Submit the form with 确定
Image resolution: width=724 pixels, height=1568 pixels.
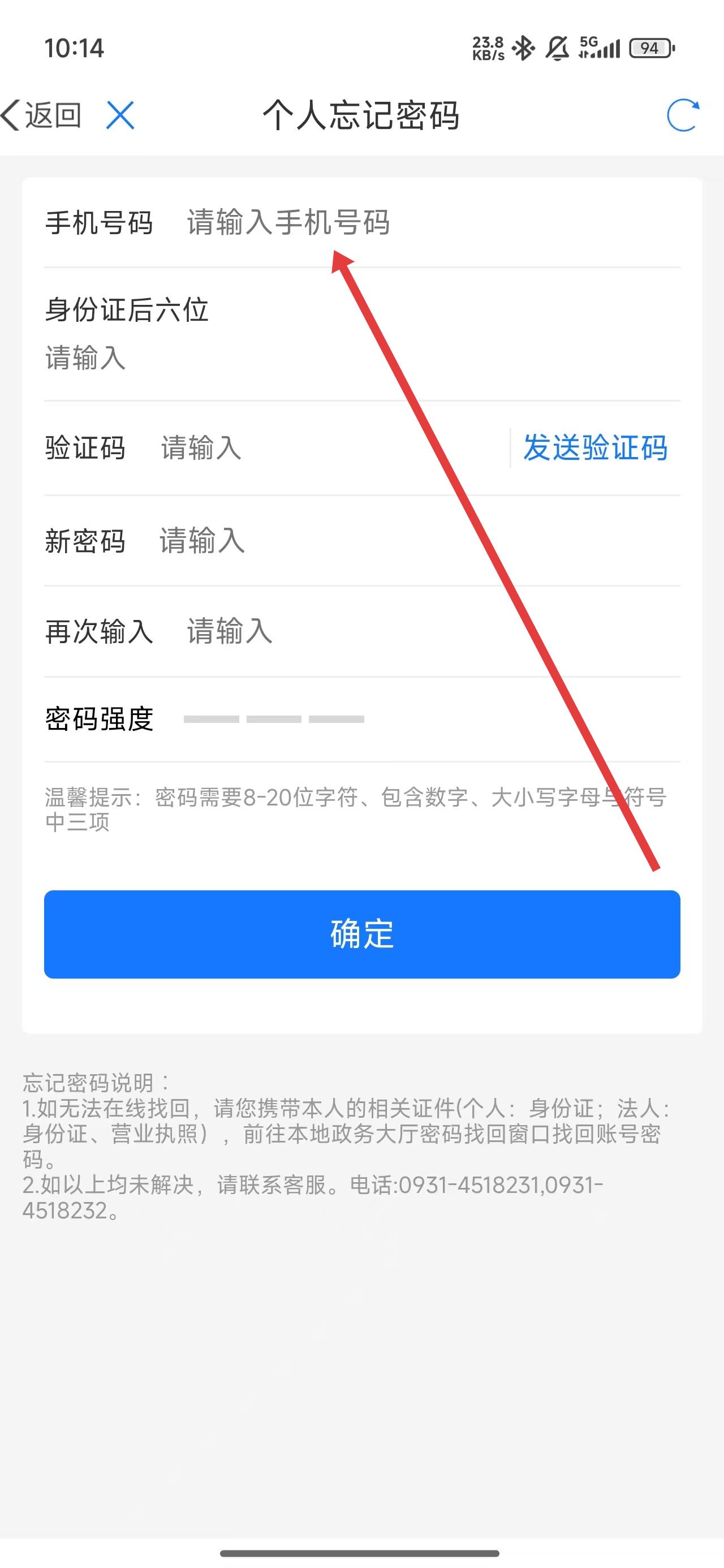click(x=361, y=934)
